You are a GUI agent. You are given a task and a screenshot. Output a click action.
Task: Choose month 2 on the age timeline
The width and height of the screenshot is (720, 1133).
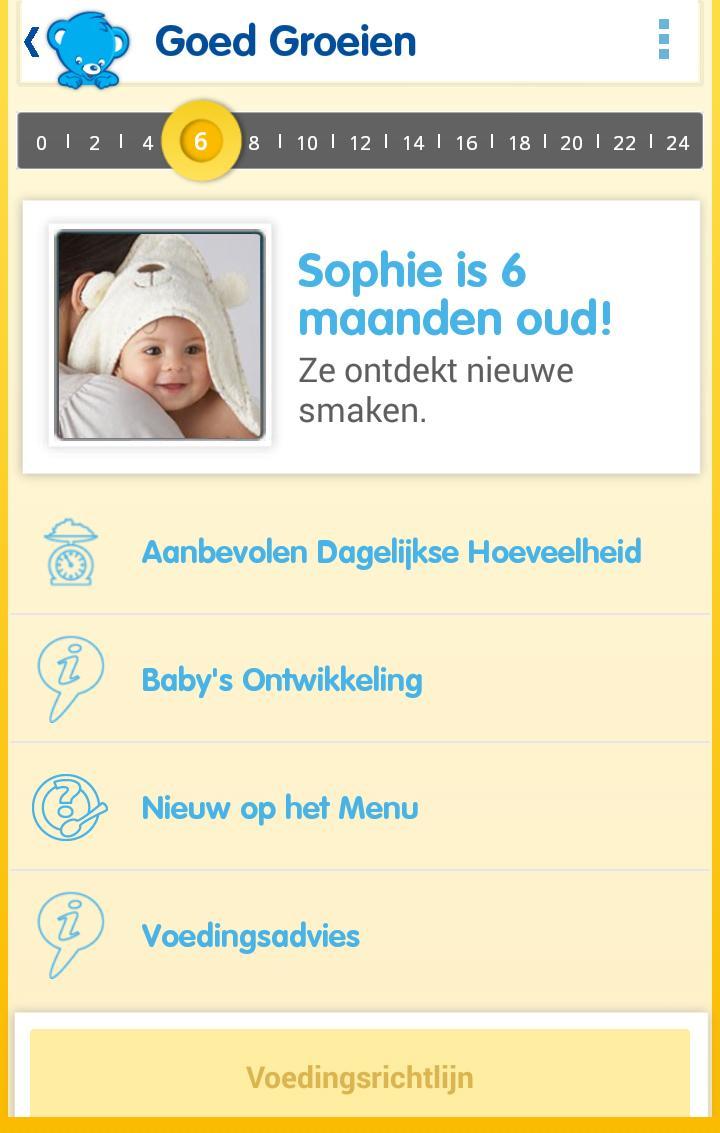tap(94, 143)
